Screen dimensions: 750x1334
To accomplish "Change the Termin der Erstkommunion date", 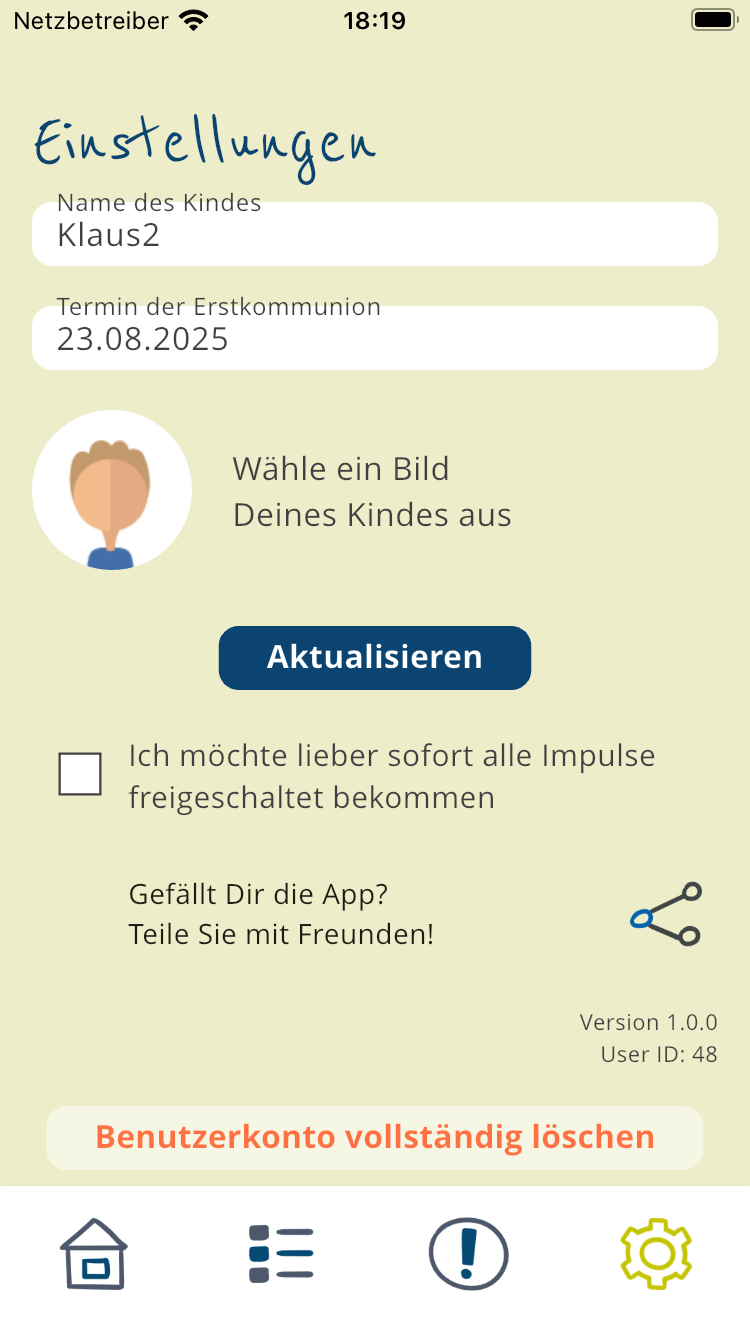I will point(375,339).
